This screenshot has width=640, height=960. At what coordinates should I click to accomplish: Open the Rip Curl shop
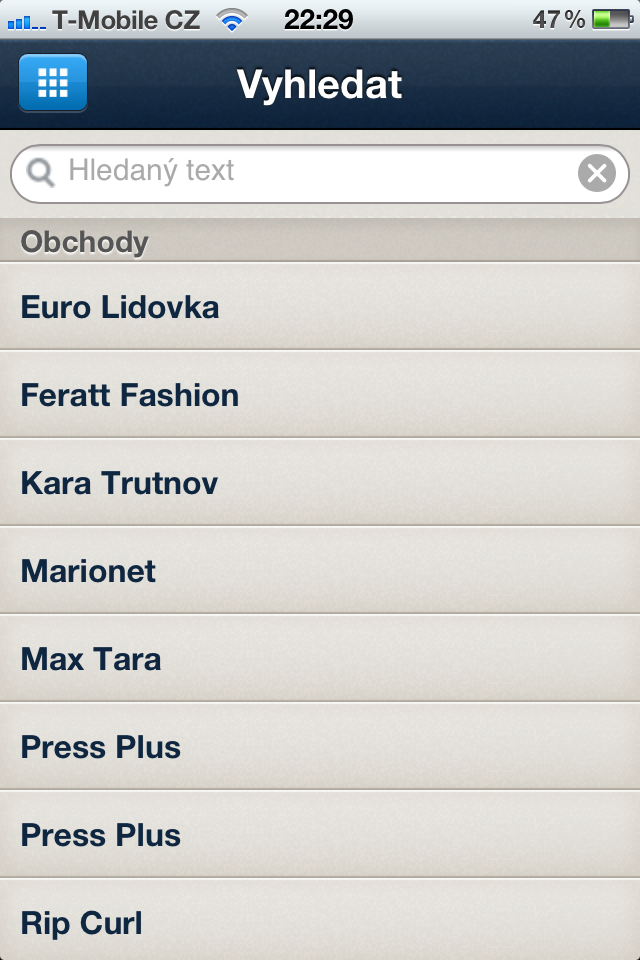(x=320, y=923)
